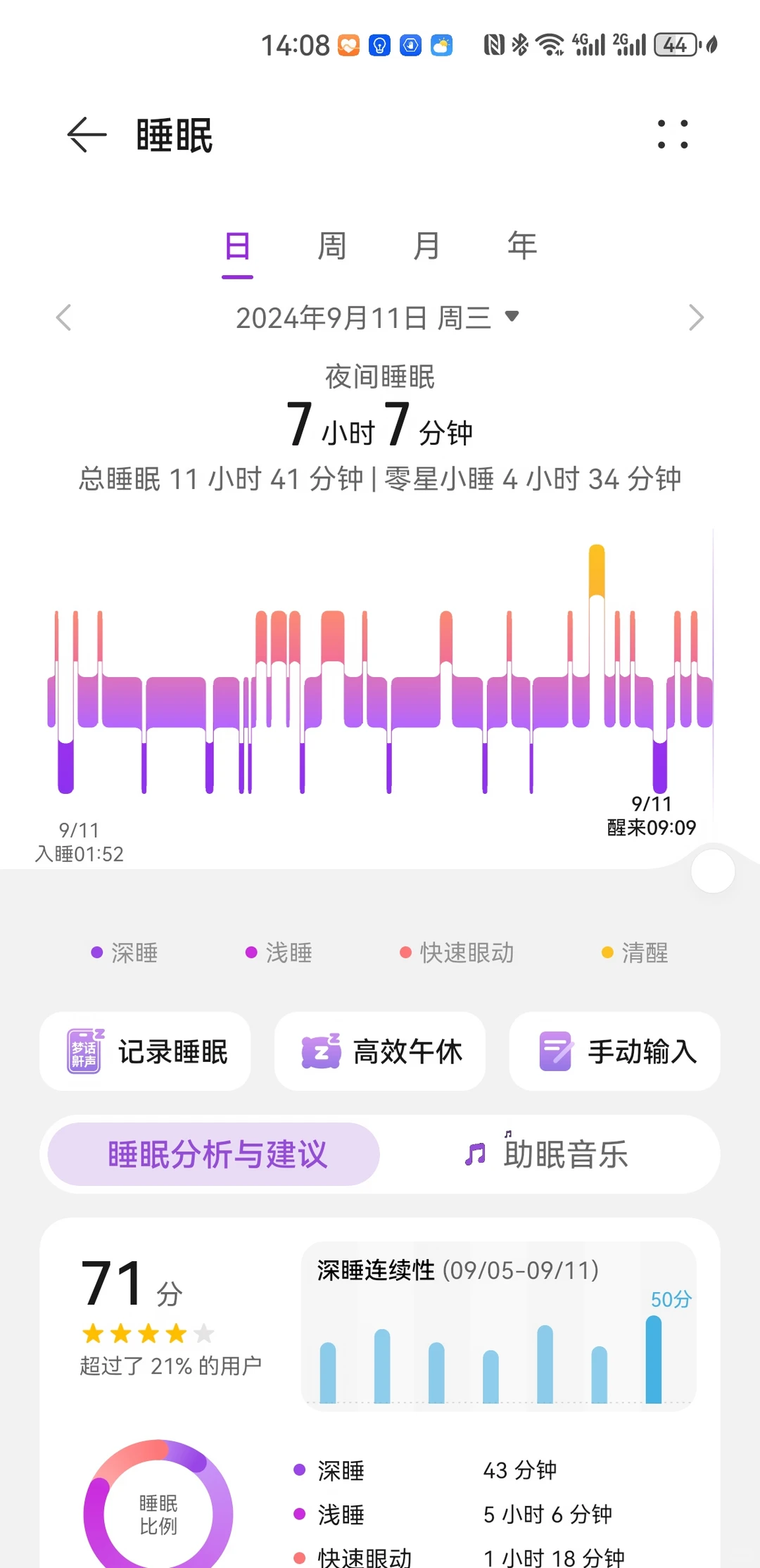Go to the previous day's sleep data
760x1568 pixels.
(64, 317)
